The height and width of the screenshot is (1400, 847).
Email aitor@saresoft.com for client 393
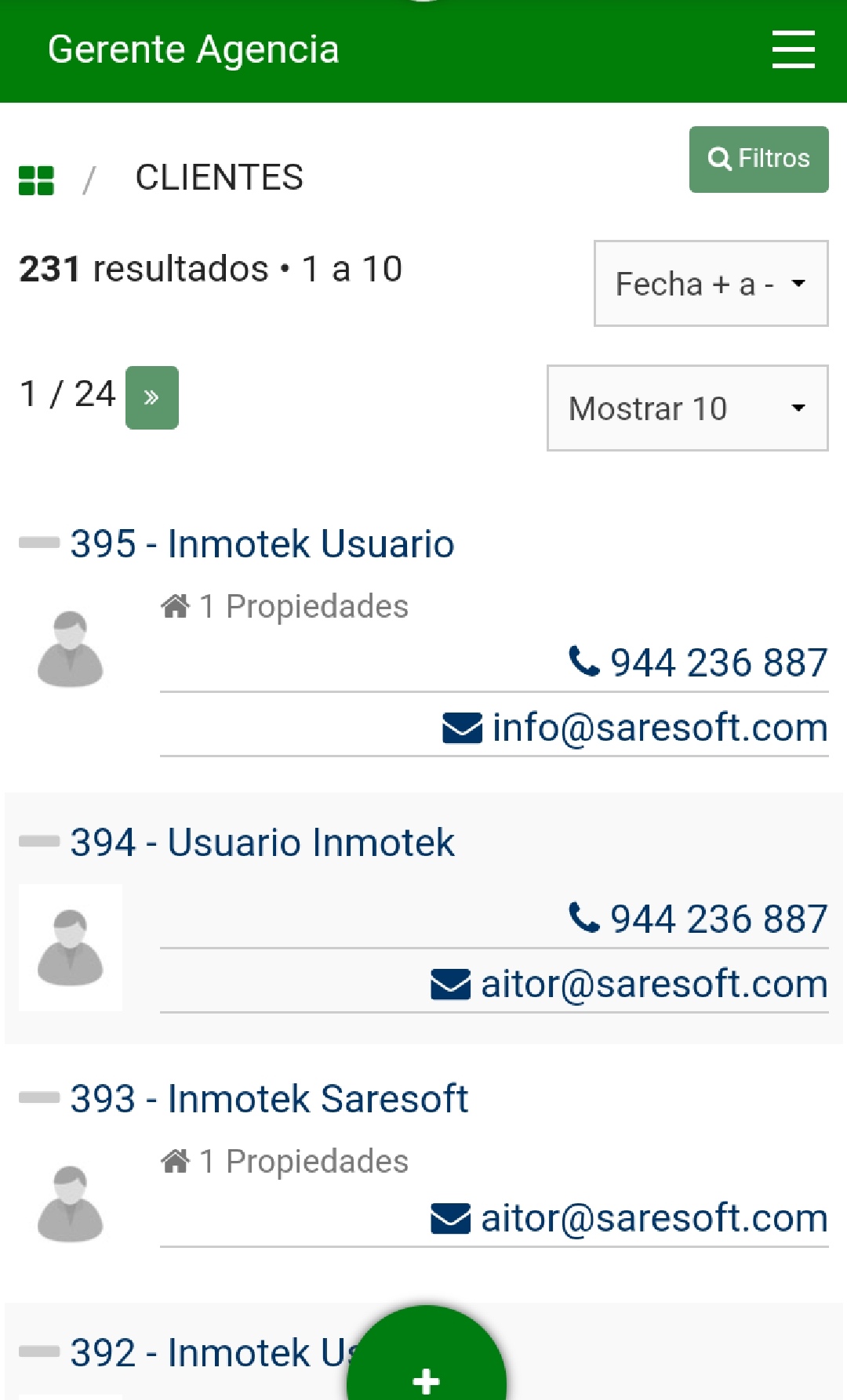point(629,1218)
